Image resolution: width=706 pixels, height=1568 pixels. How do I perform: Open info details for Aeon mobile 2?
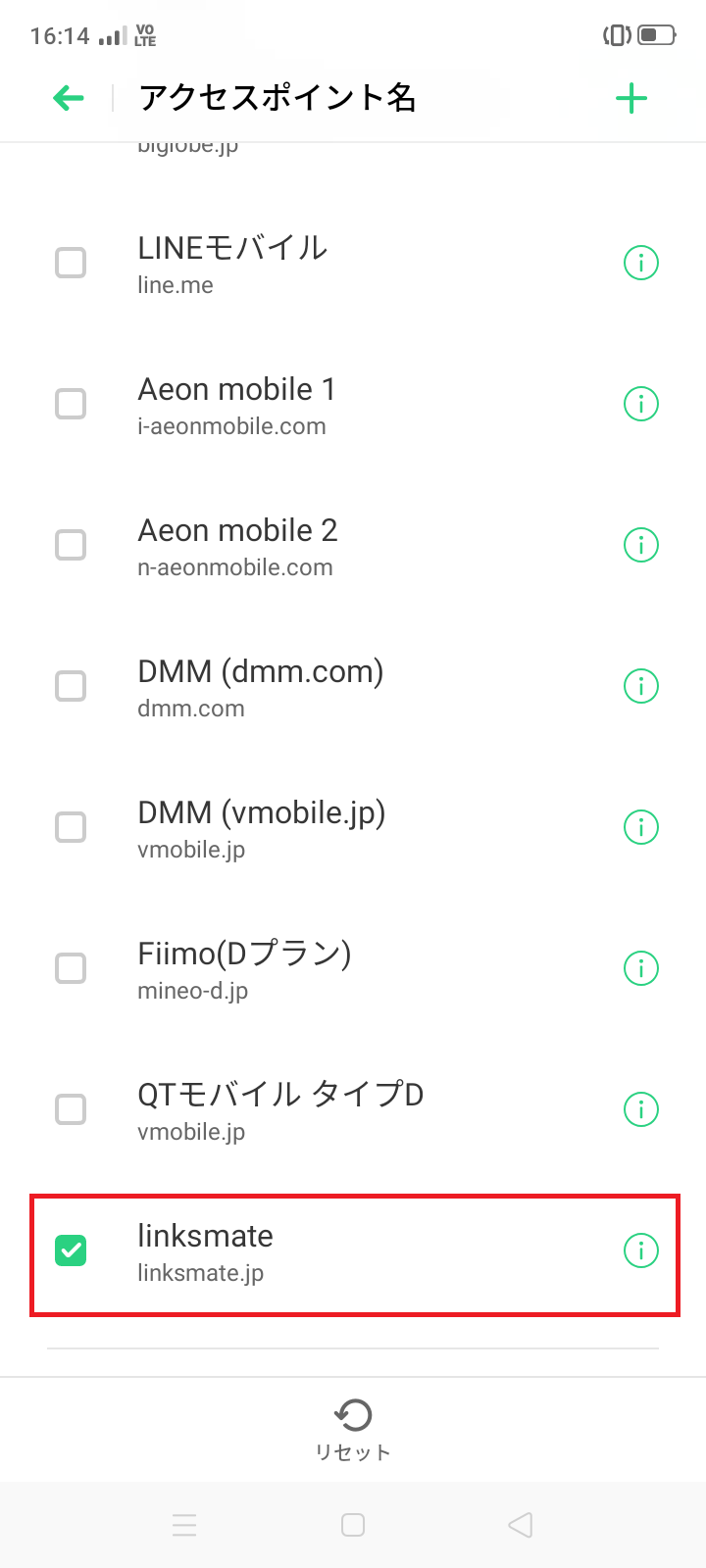click(x=640, y=545)
